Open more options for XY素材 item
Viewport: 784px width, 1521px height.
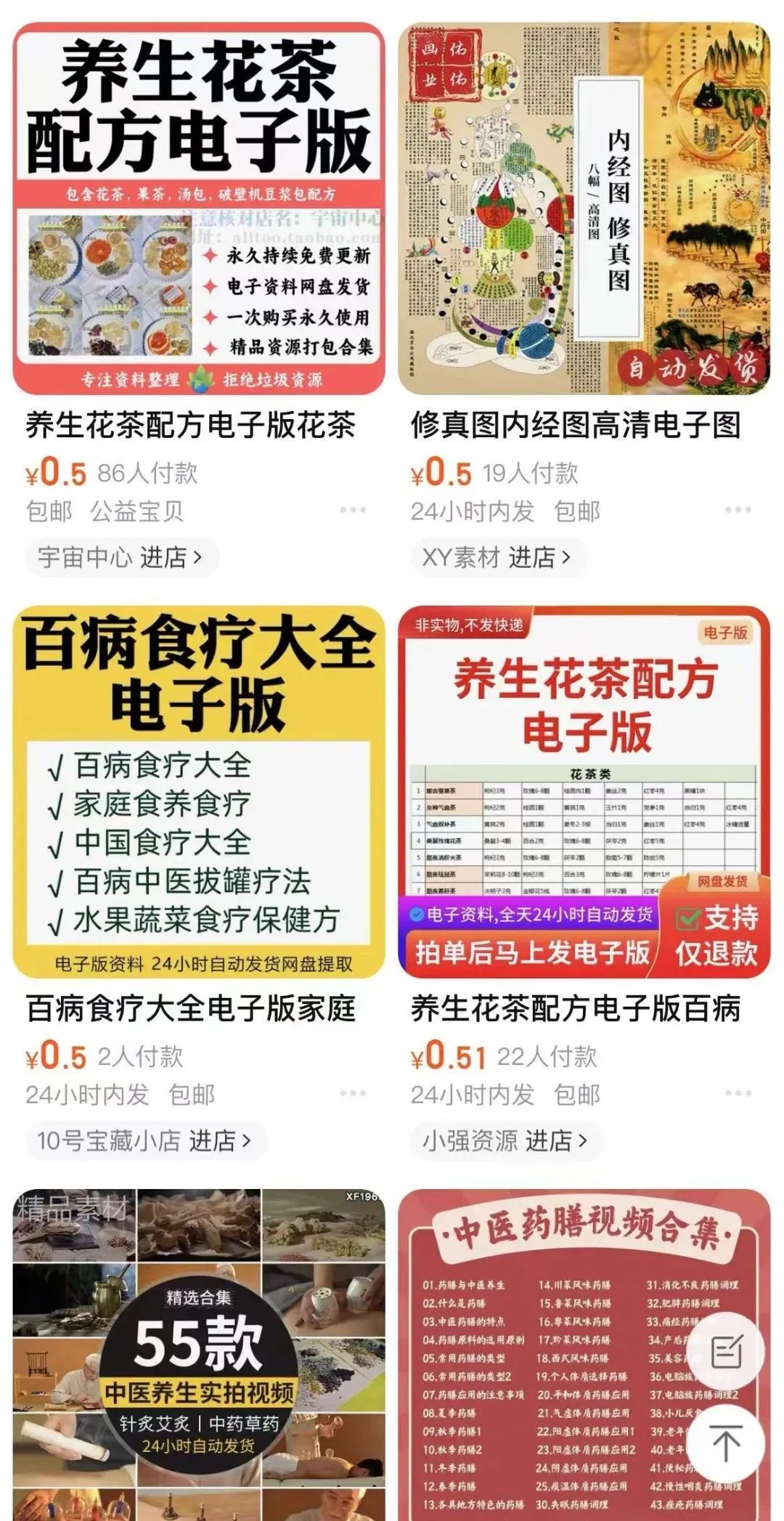tap(738, 511)
